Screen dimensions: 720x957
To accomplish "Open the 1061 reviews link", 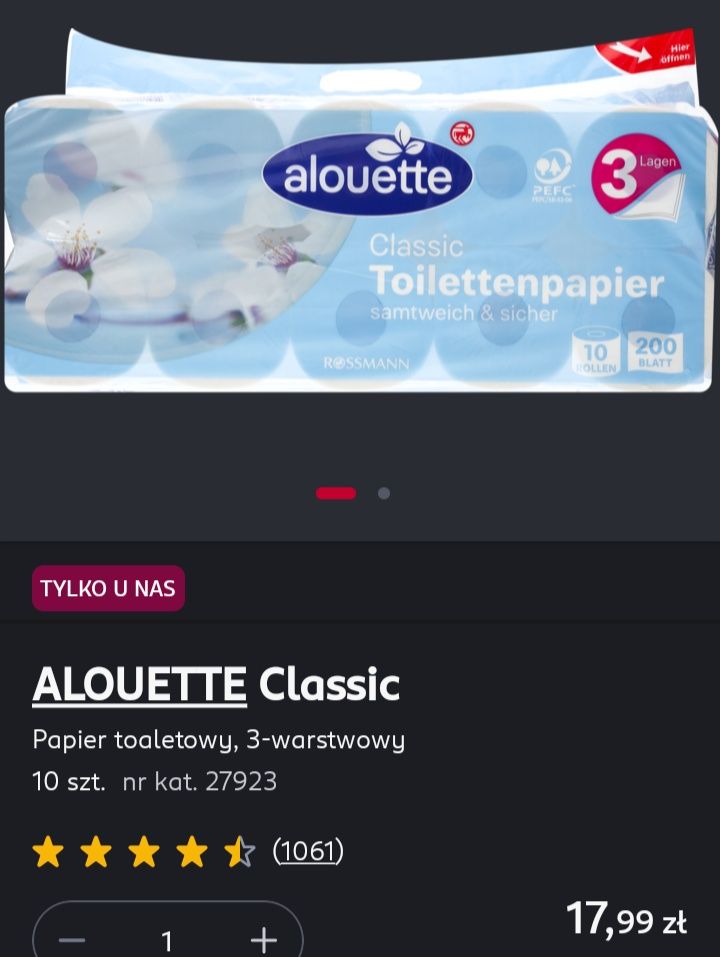I will (x=308, y=851).
